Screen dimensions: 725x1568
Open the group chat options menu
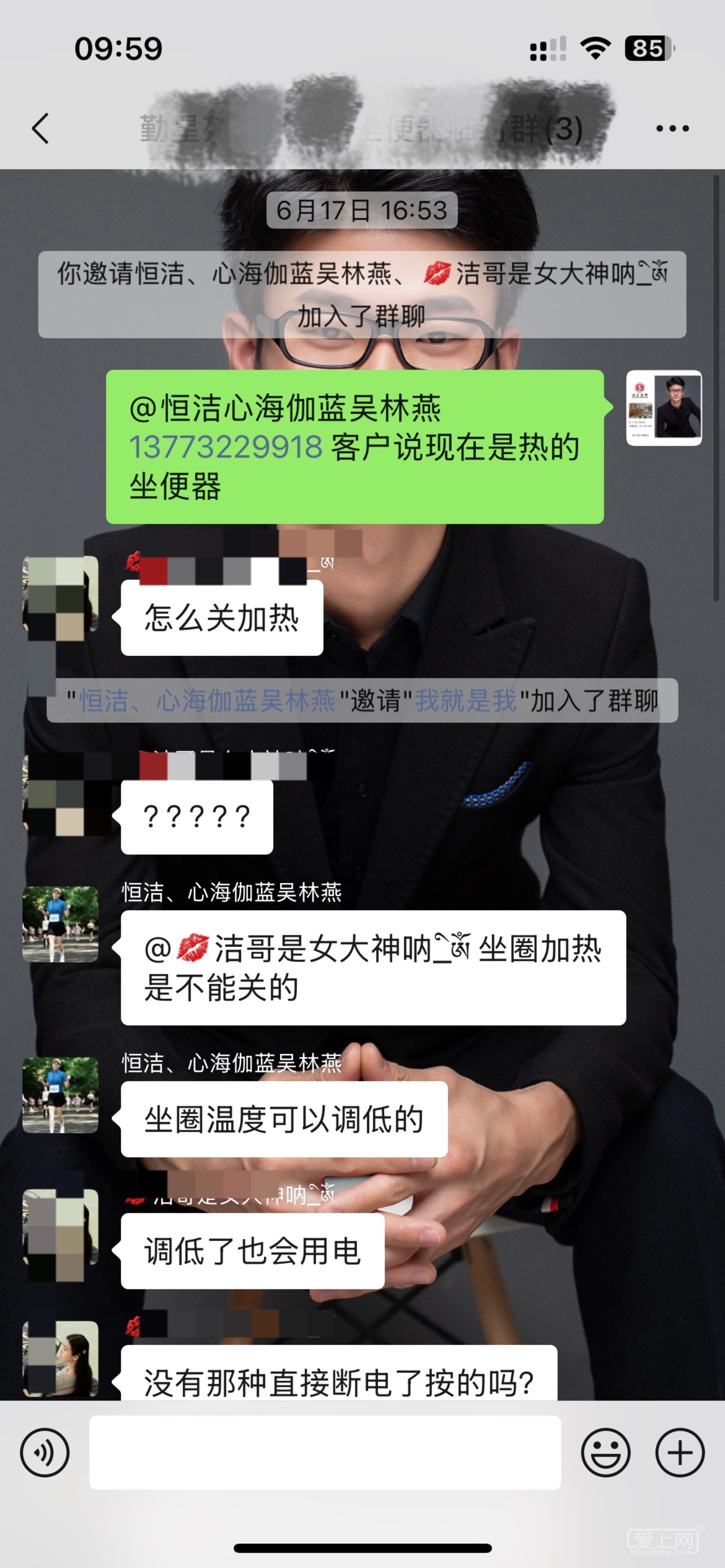[x=672, y=129]
